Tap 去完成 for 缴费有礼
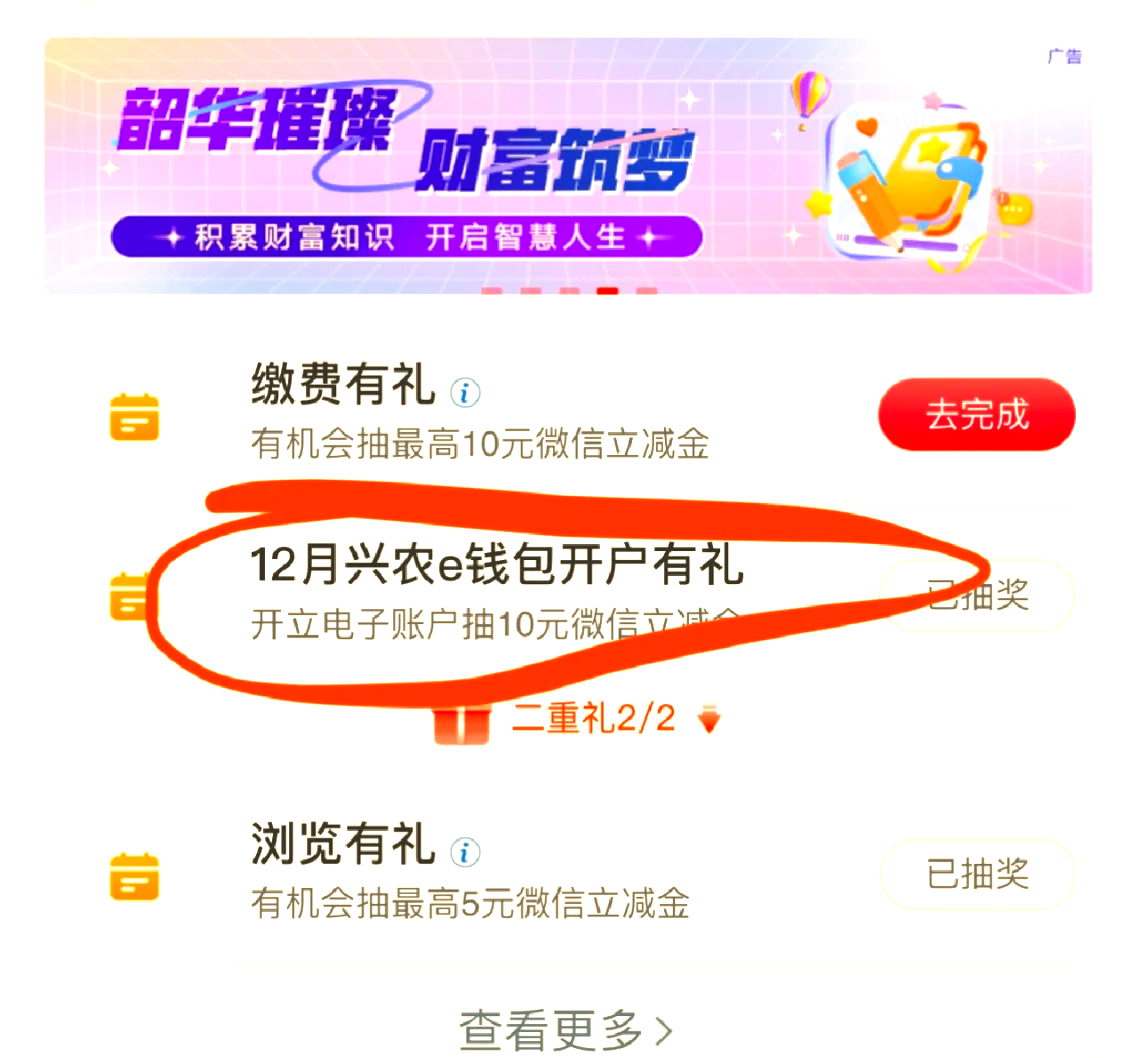Screen dimensions: 1138x1058 point(976,414)
